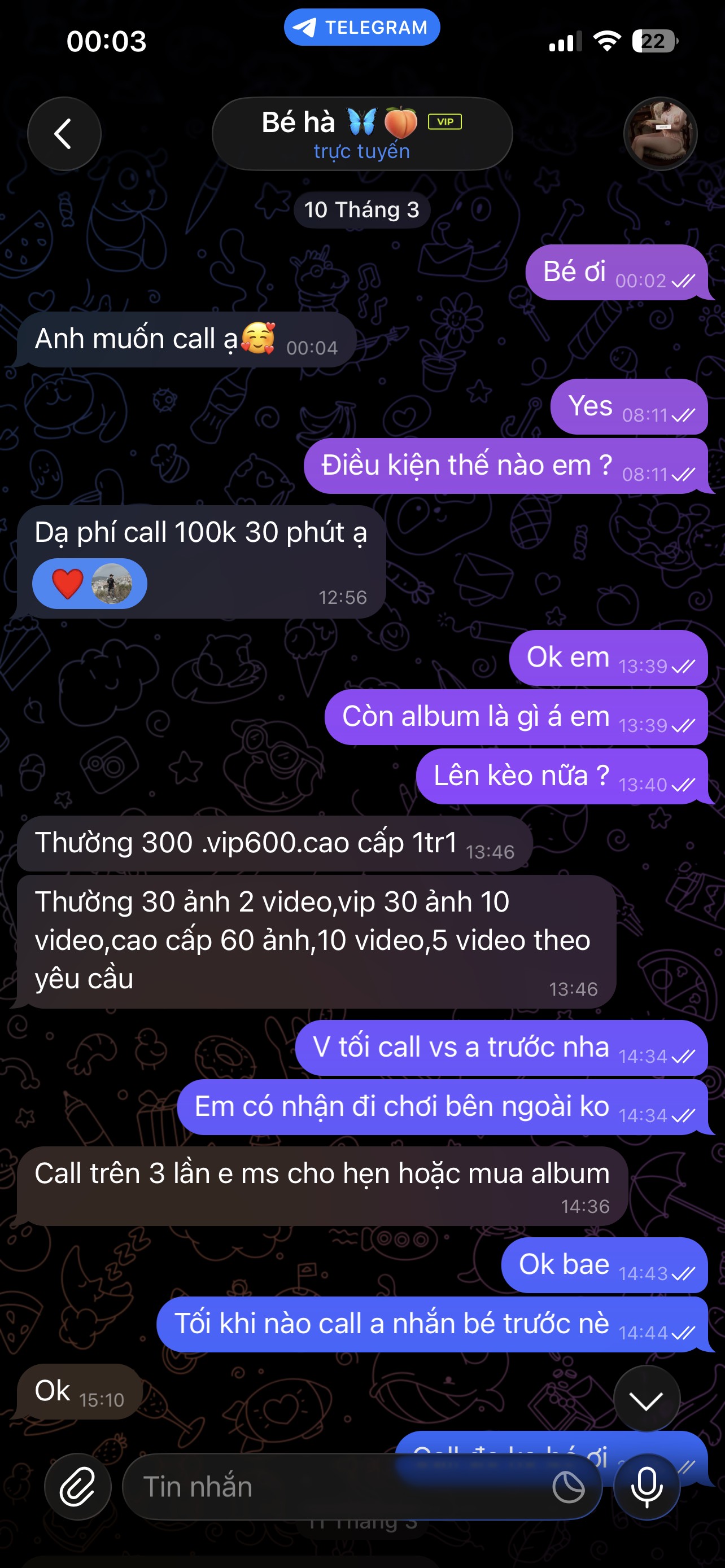Tap the heart reaction on the 100k message

(x=68, y=583)
